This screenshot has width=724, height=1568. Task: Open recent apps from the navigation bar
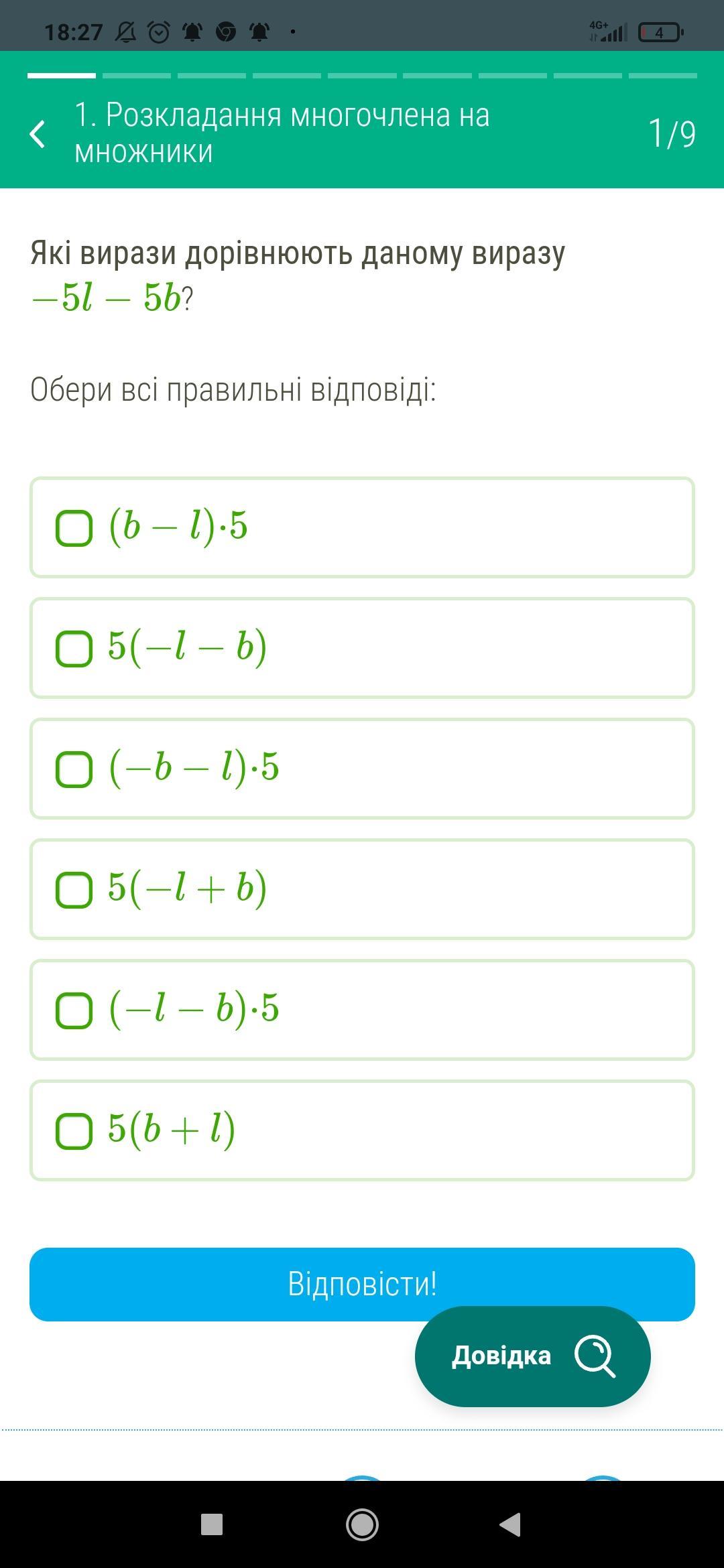click(212, 1524)
